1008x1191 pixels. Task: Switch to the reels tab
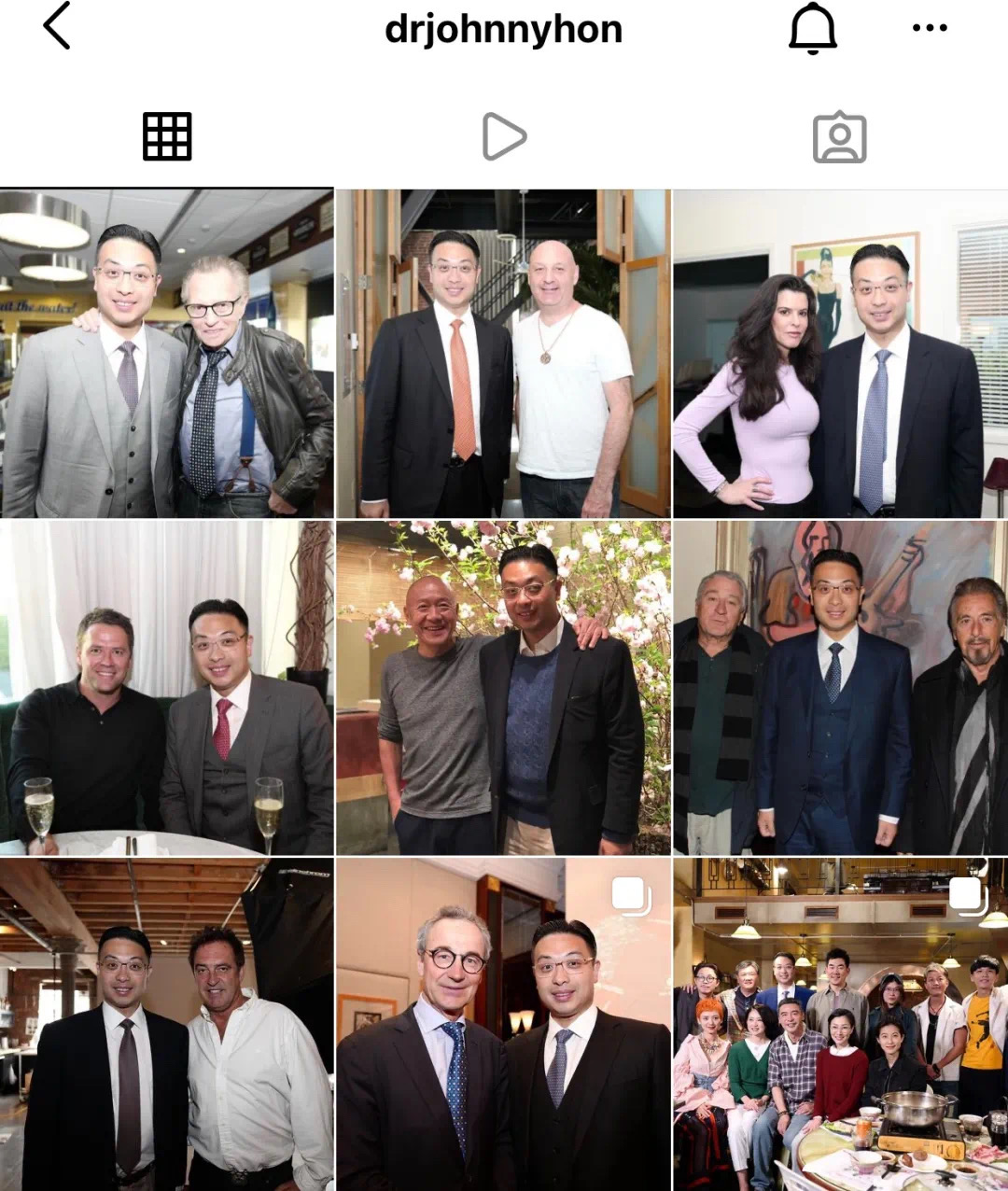pos(504,137)
